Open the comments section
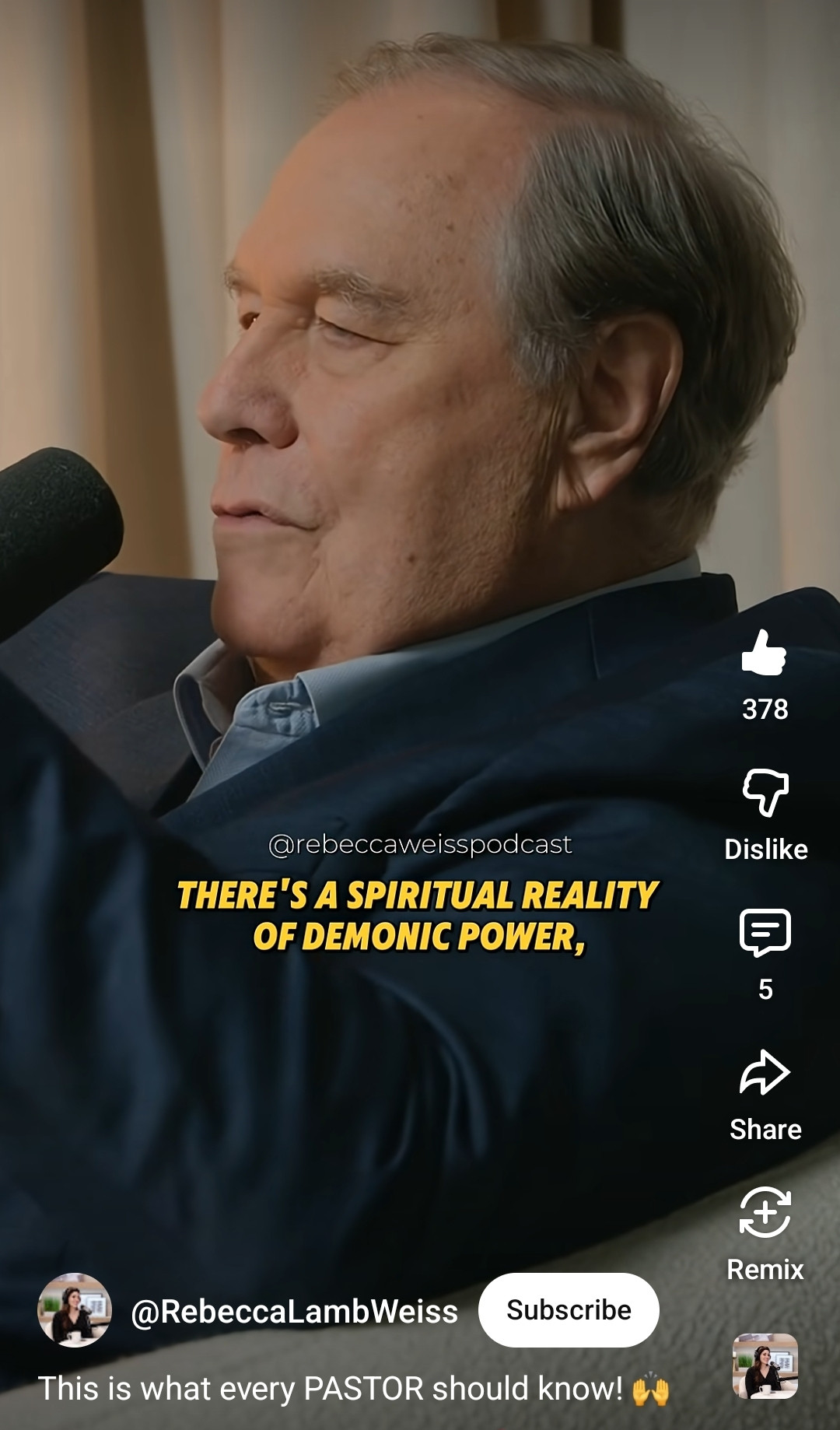Screen dimensions: 840x1430 (x=765, y=932)
